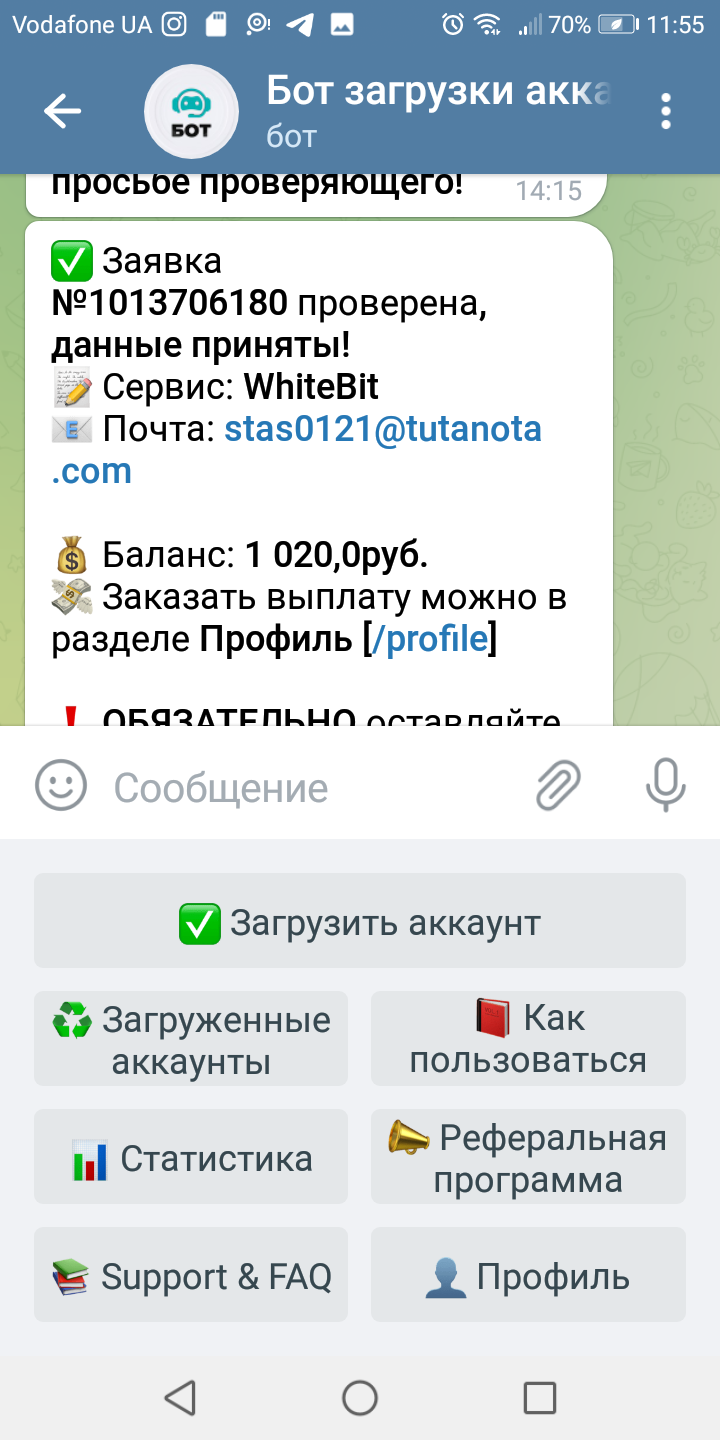Tap the /profile command link

click(x=429, y=640)
